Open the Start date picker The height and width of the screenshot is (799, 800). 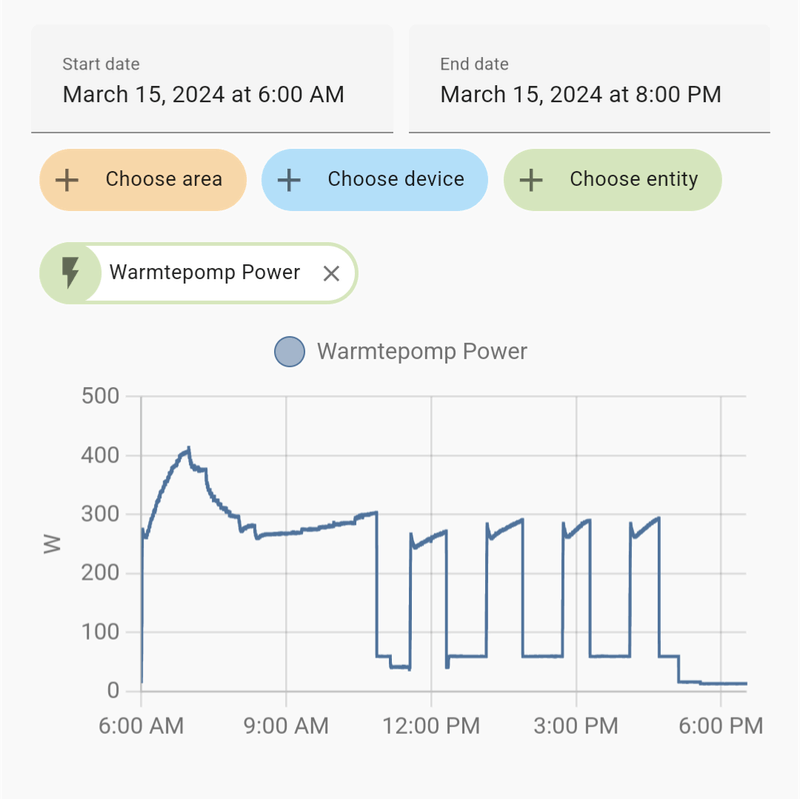211,80
